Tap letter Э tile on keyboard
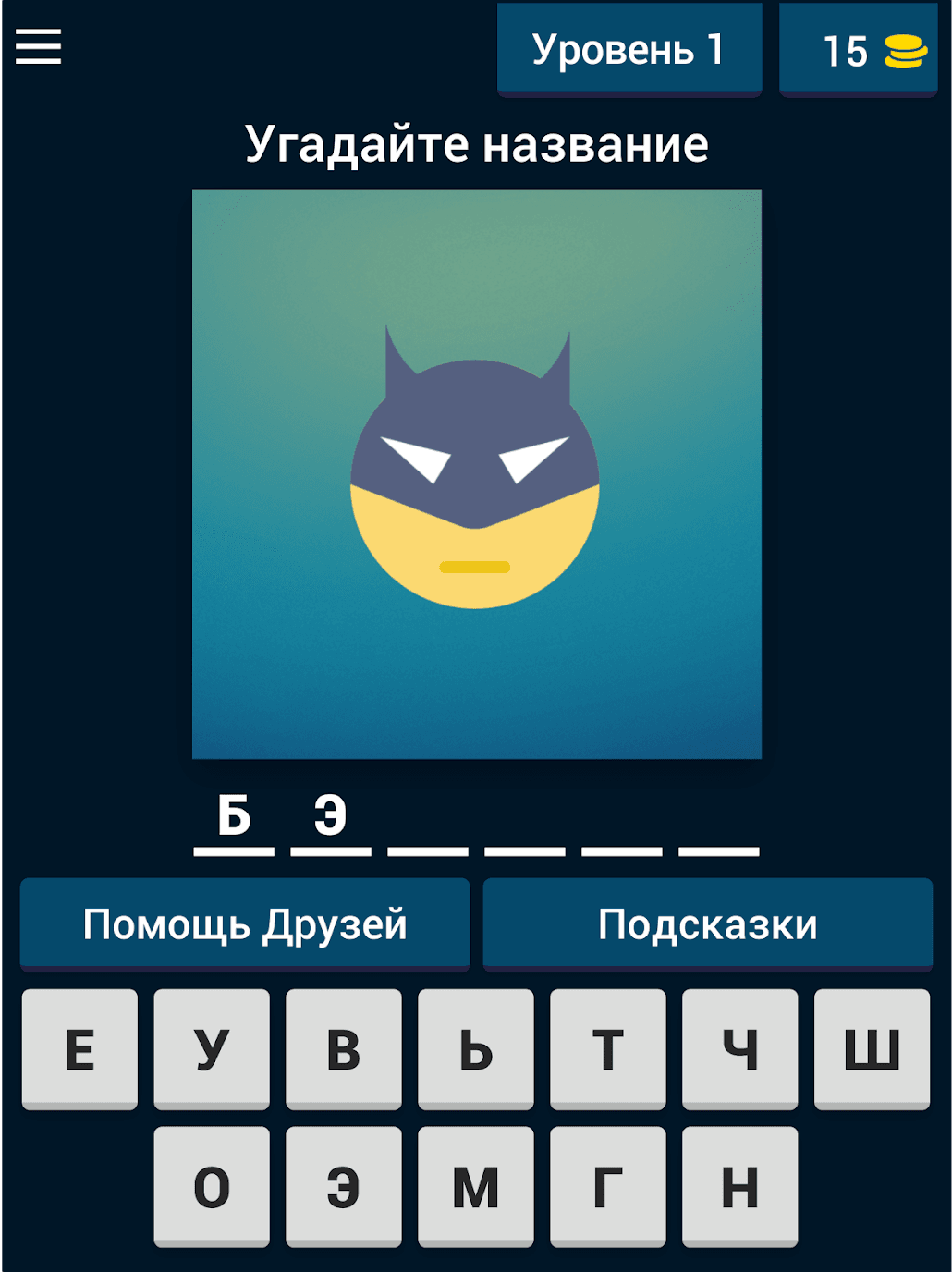The height and width of the screenshot is (1272, 952). point(344,1186)
